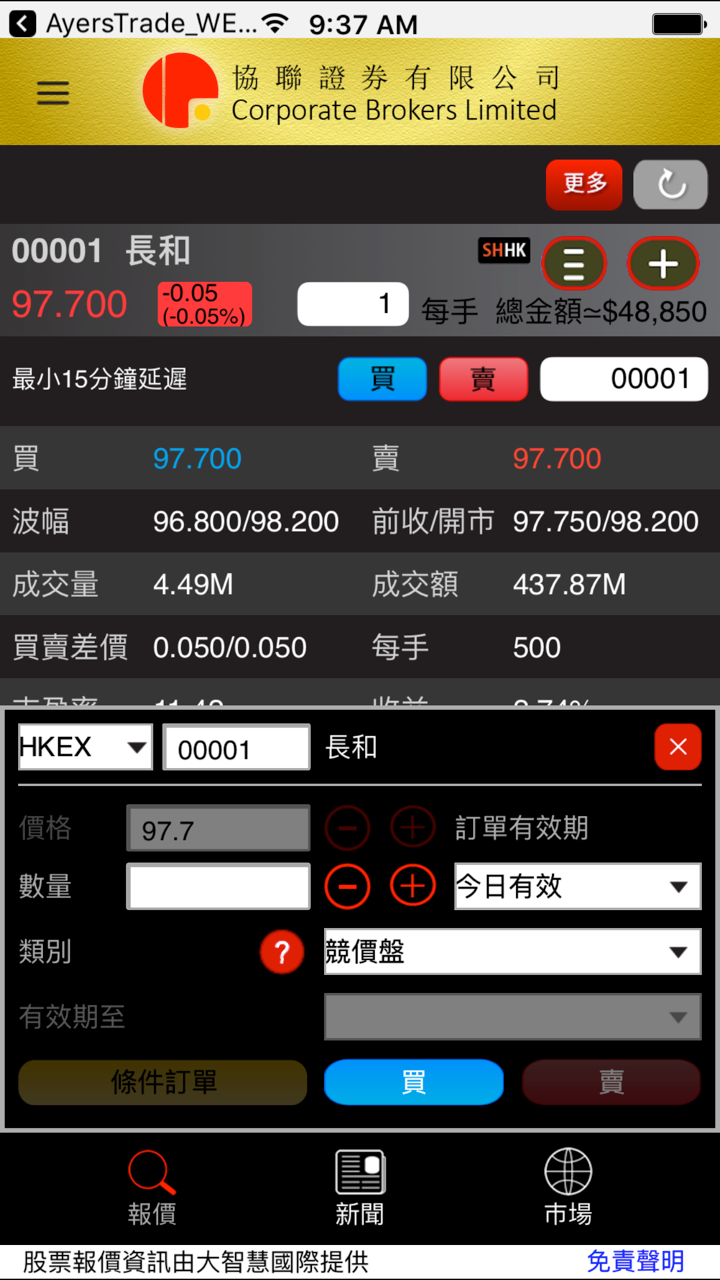Edit the stock code search field
Viewport: 720px width, 1280px height.
point(624,379)
